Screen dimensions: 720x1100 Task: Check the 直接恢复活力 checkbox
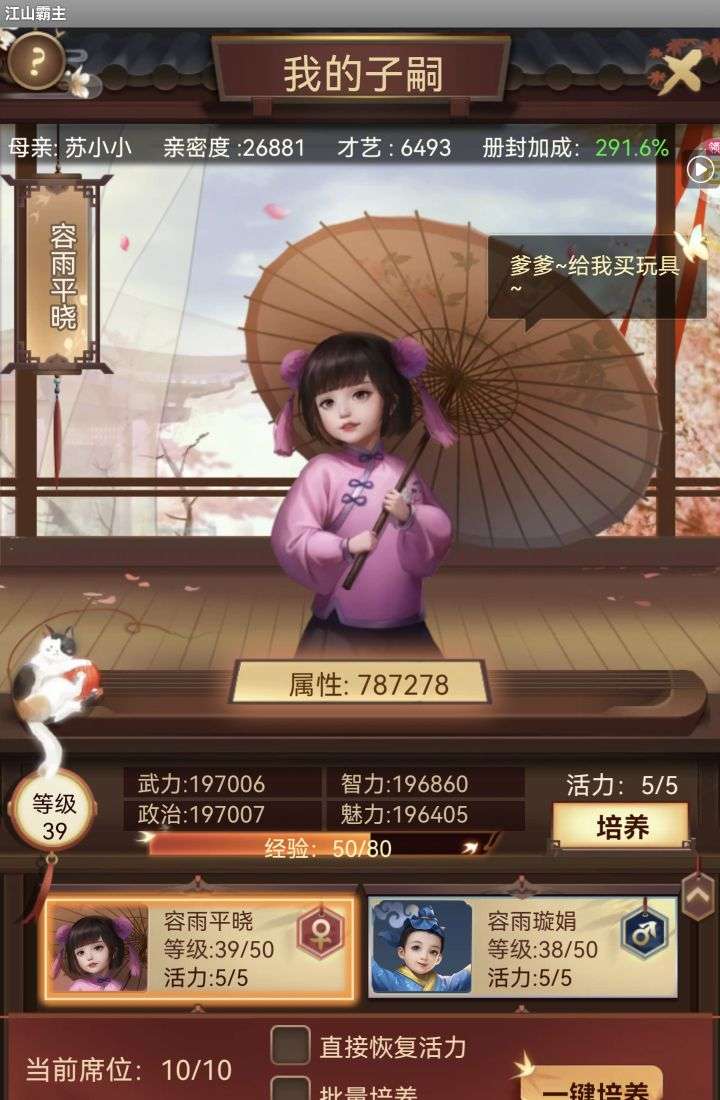(291, 1046)
